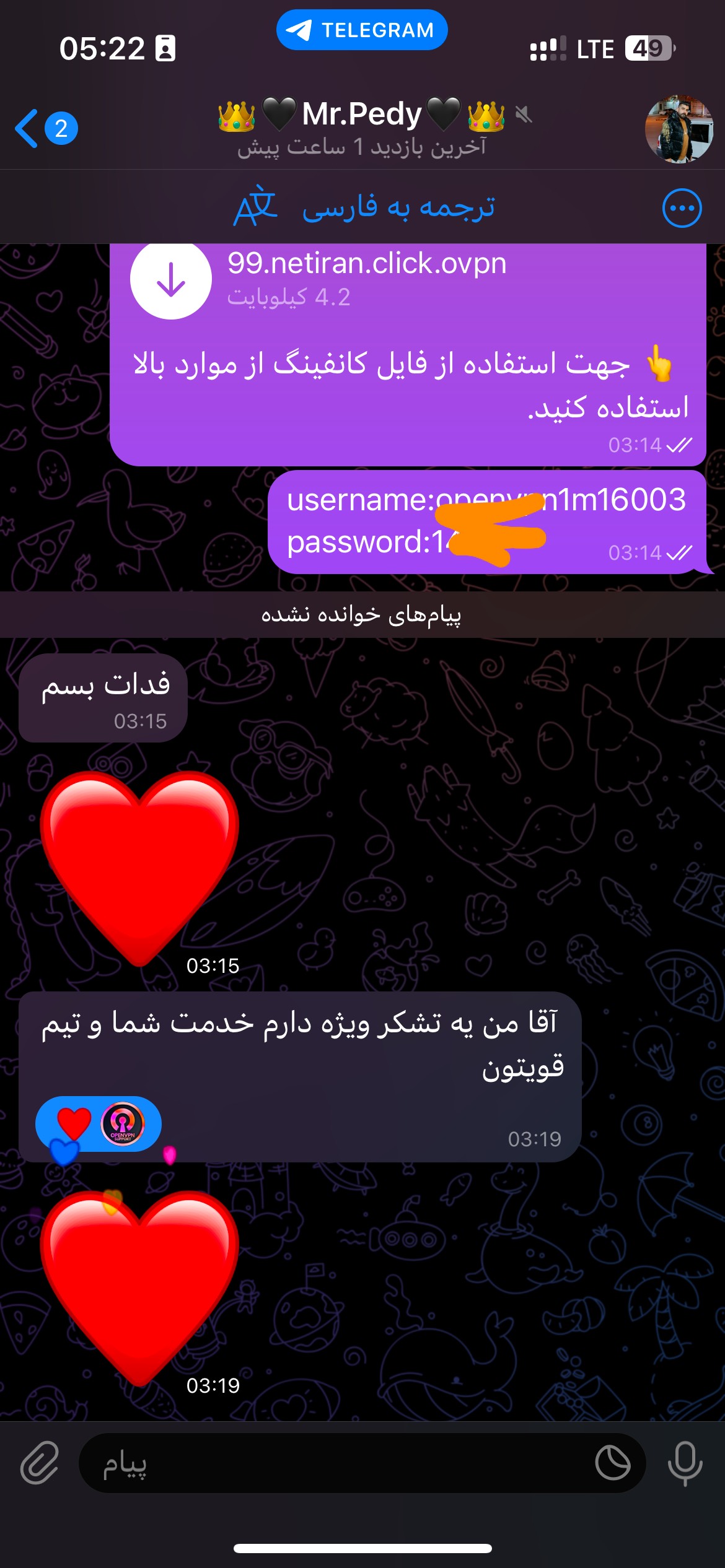
Task: Open the attachment paperclip
Action: 40,1463
